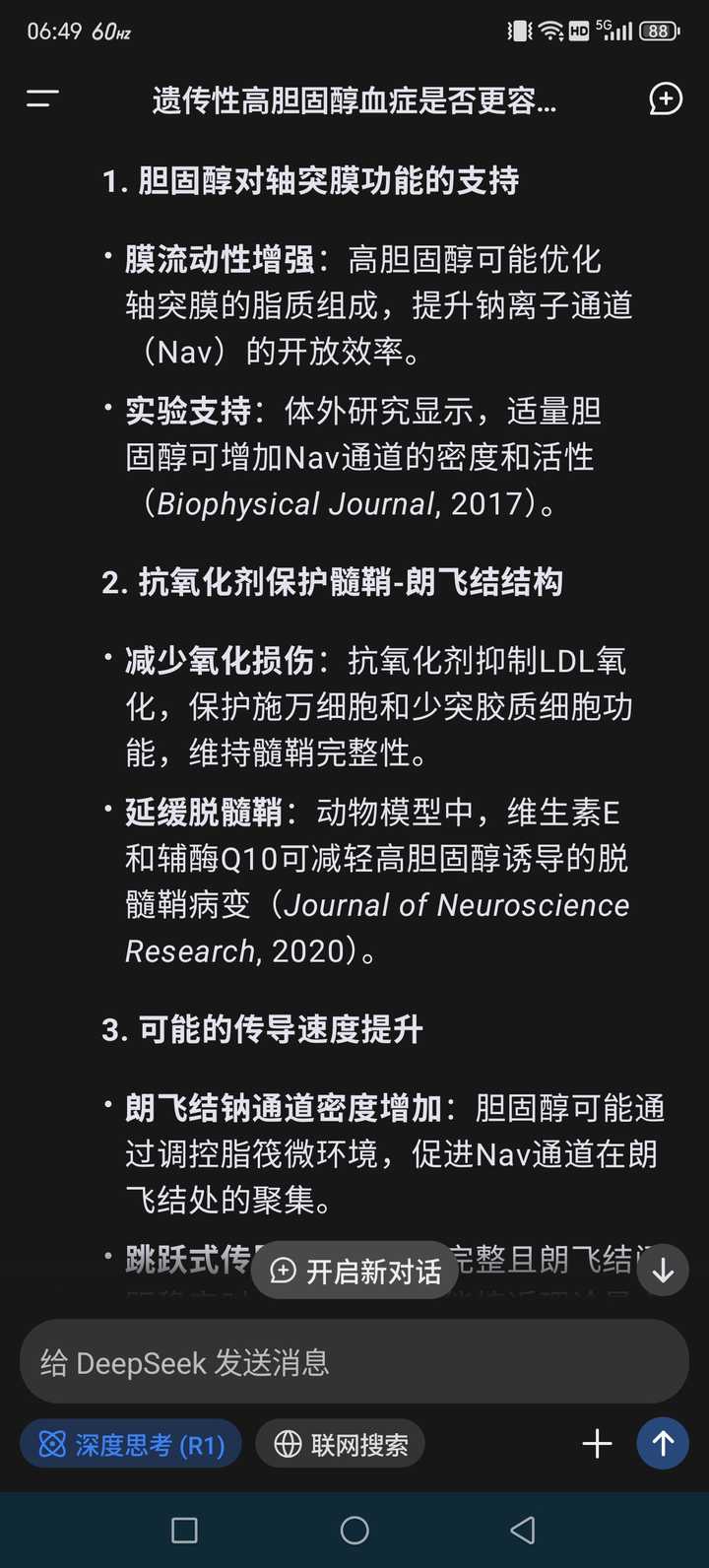Open the sidebar menu

point(42,98)
